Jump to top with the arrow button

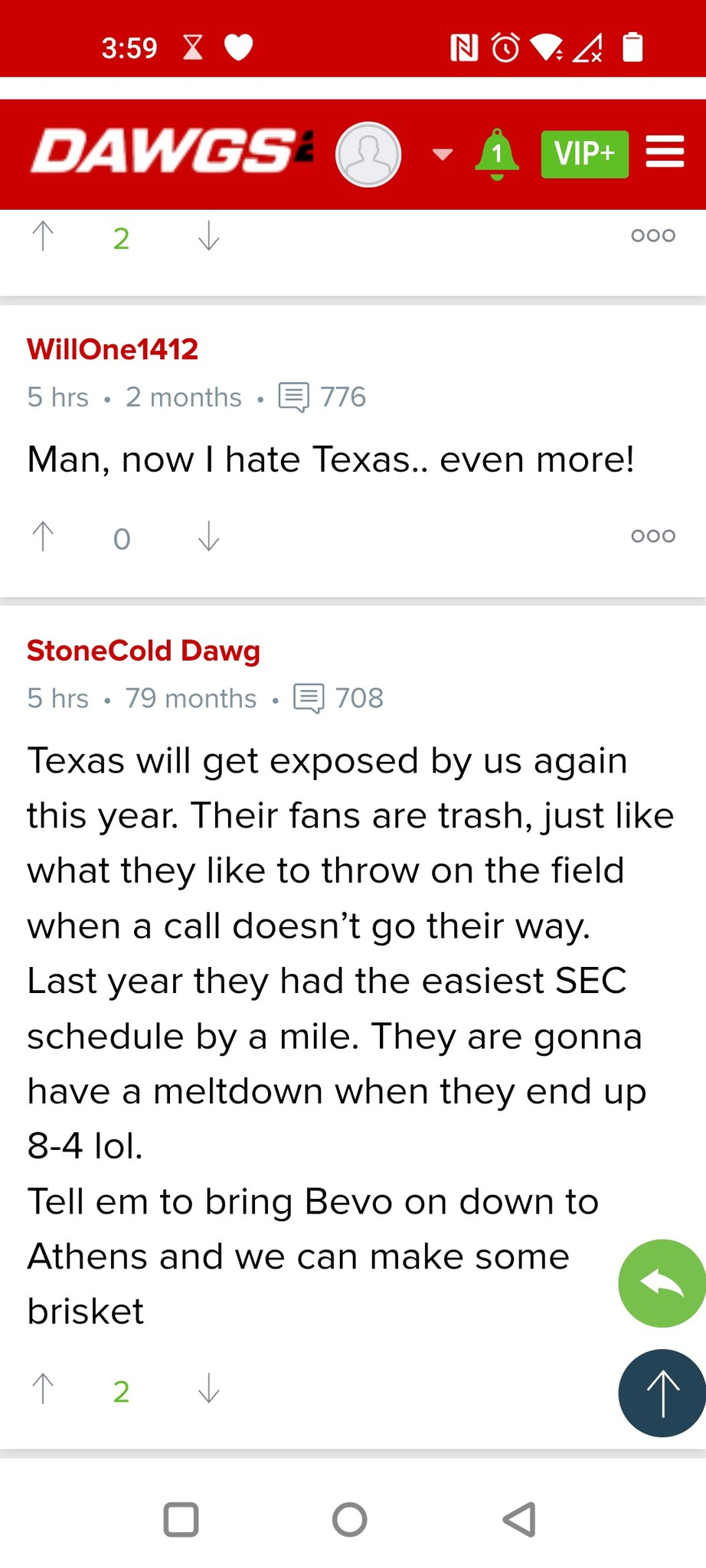pos(662,1393)
